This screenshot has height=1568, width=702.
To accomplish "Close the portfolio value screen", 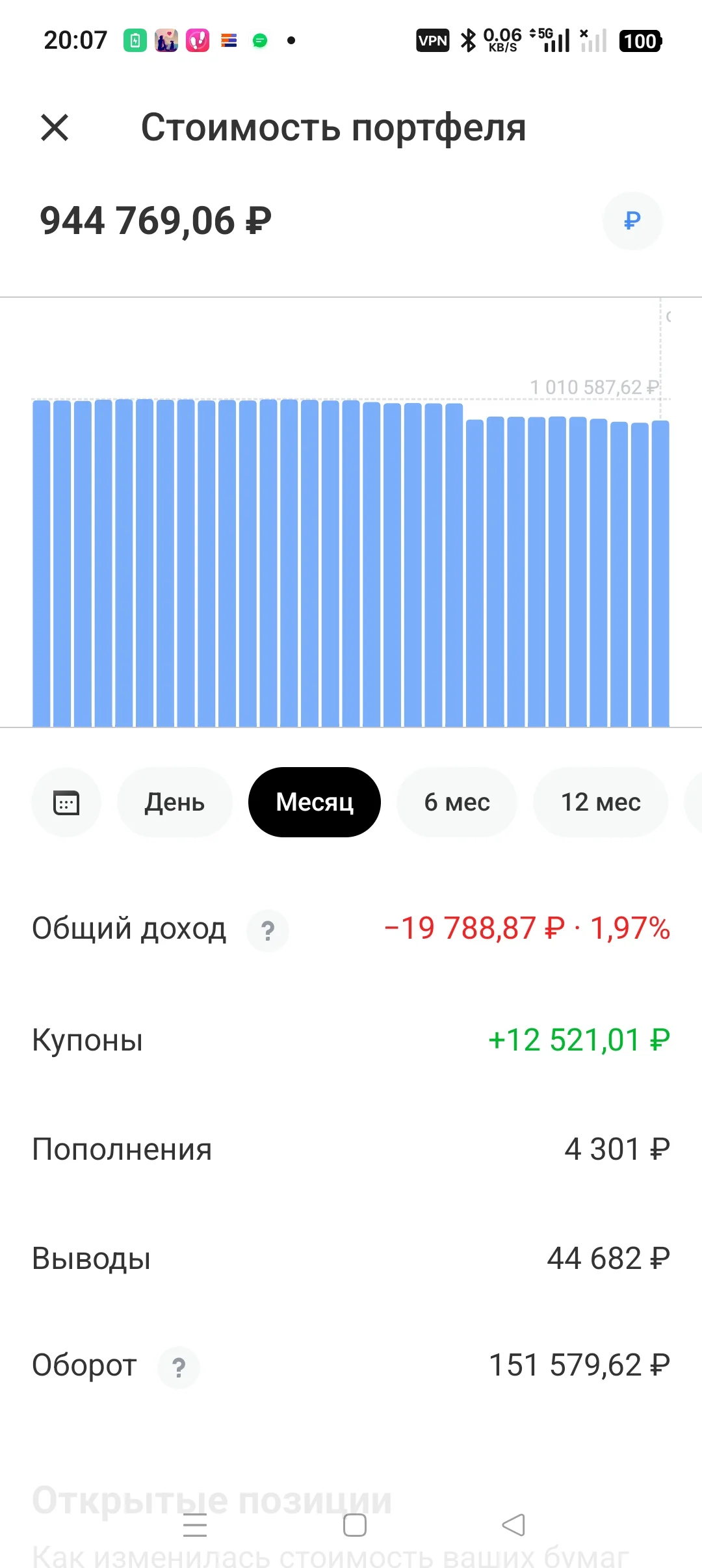I will pyautogui.click(x=55, y=127).
